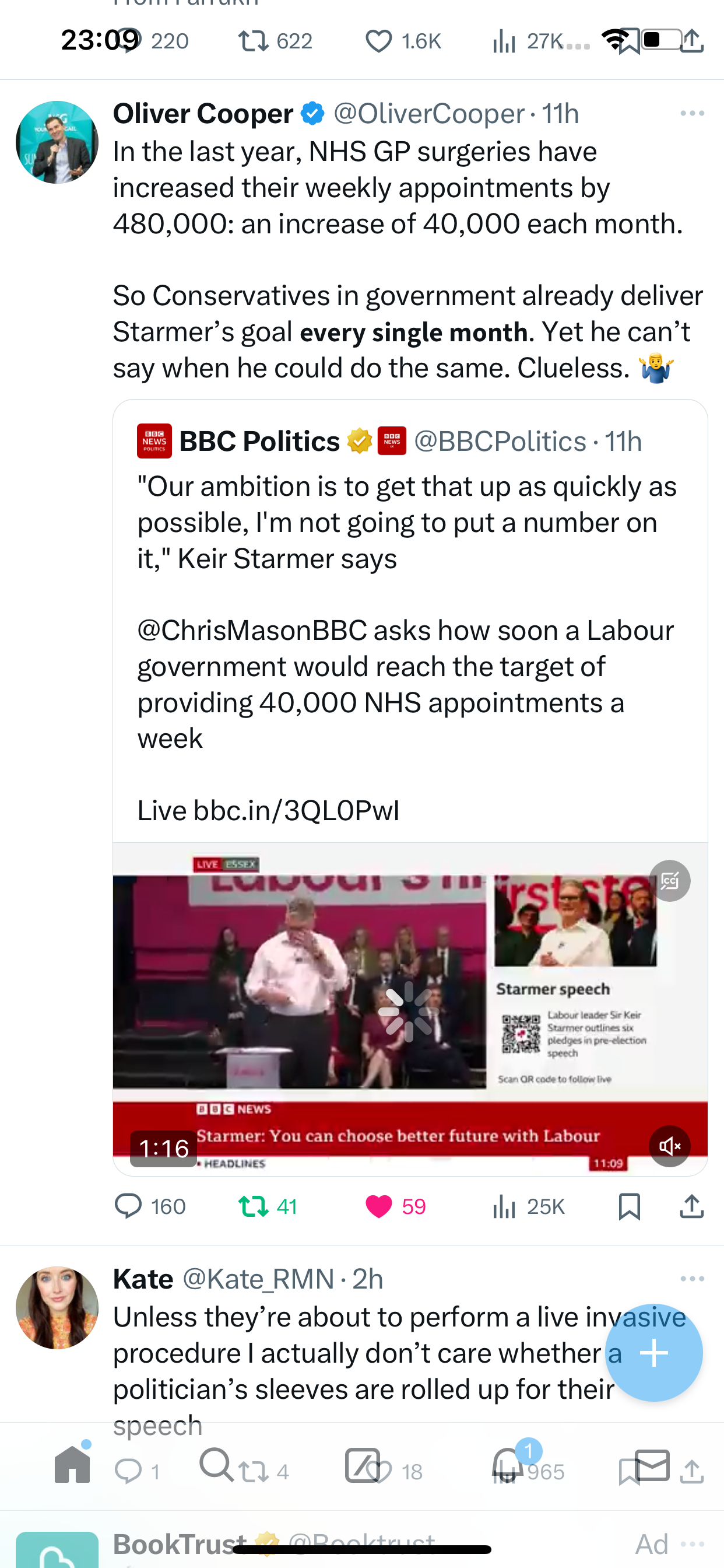Open overflow menu on Kate's post
This screenshot has width=724, height=1568.
(x=692, y=1279)
